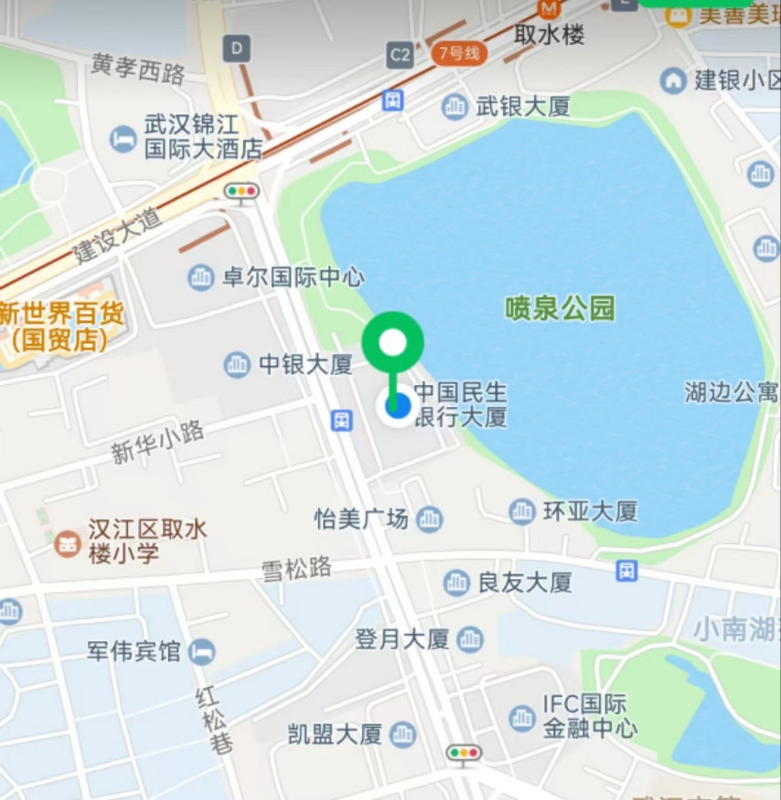This screenshot has height=800, width=781.
Task: Open the 良友大厦 building marker
Action: 457,582
